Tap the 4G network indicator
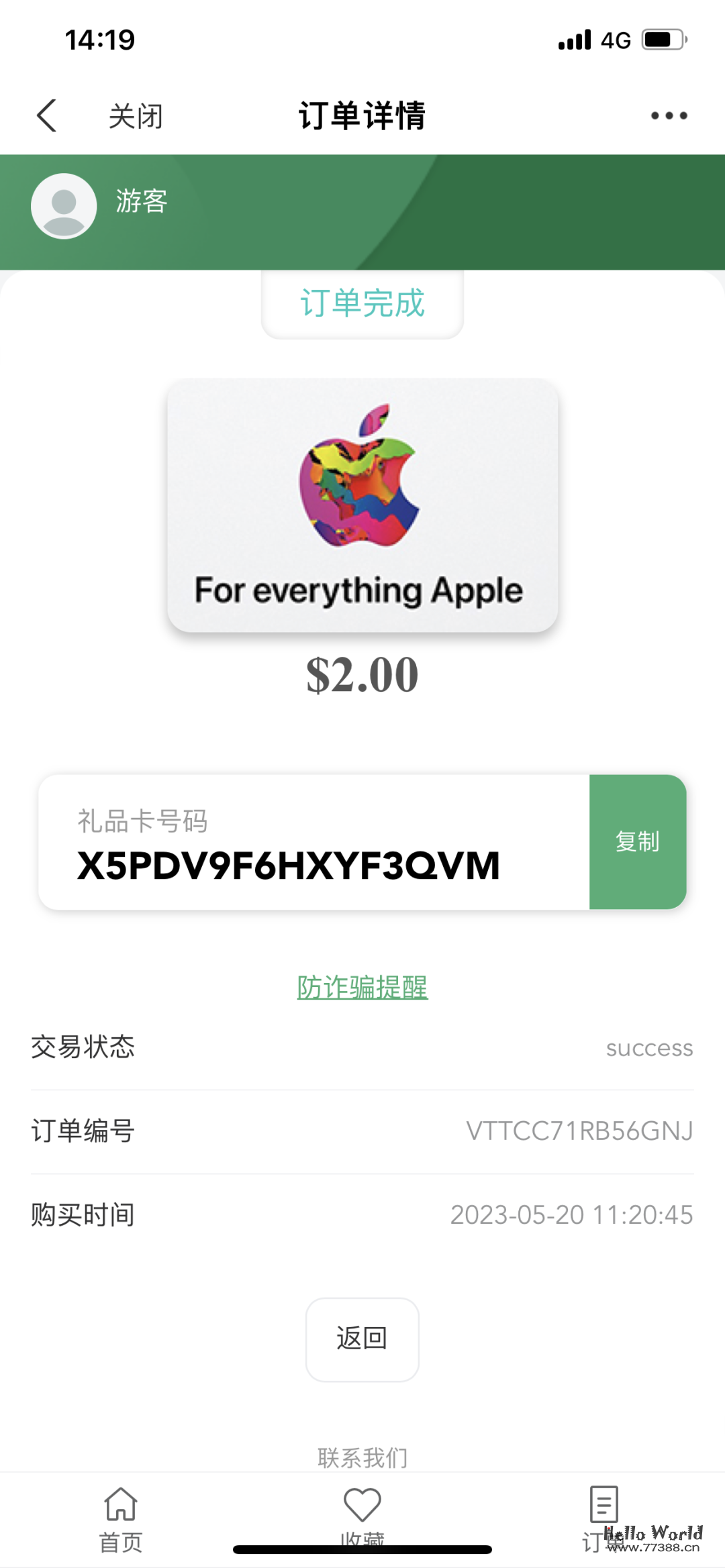 (x=615, y=40)
